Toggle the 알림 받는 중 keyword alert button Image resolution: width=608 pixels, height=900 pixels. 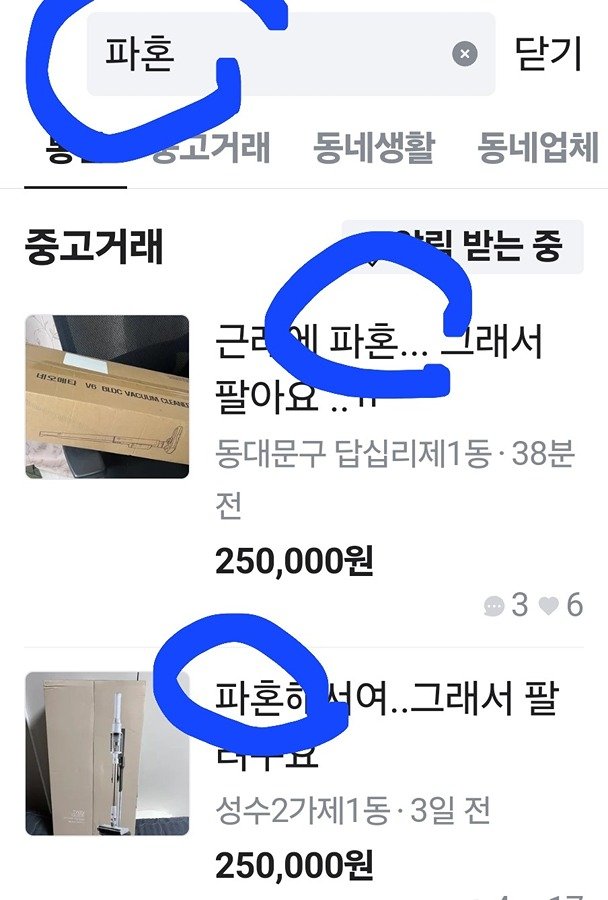(x=463, y=246)
